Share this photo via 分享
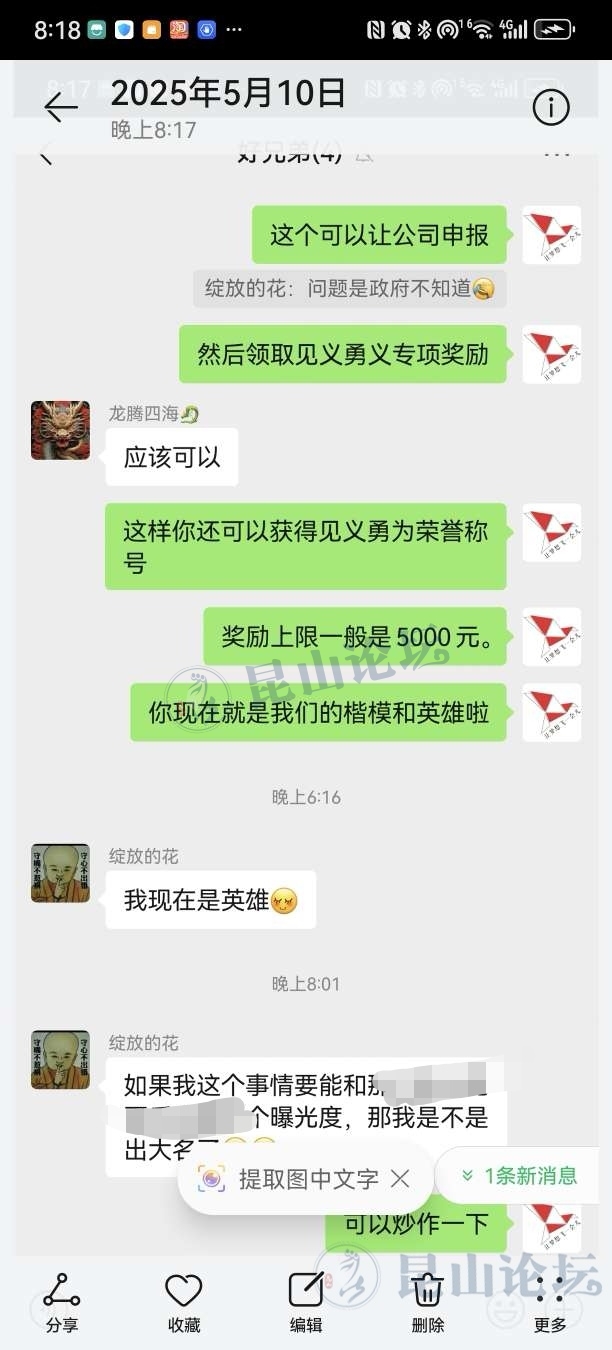Viewport: 612px width, 1350px height. [x=62, y=1302]
